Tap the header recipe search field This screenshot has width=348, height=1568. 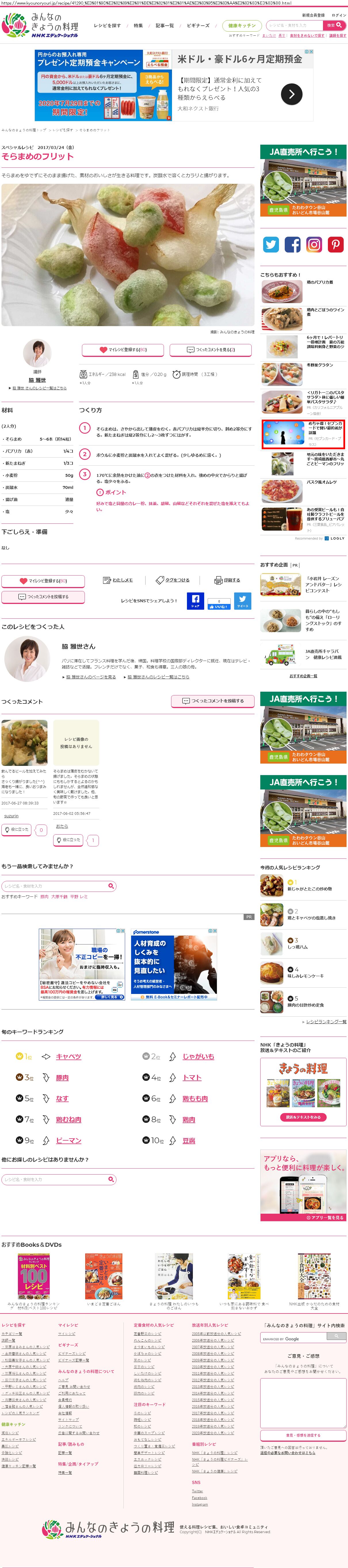[x=295, y=26]
